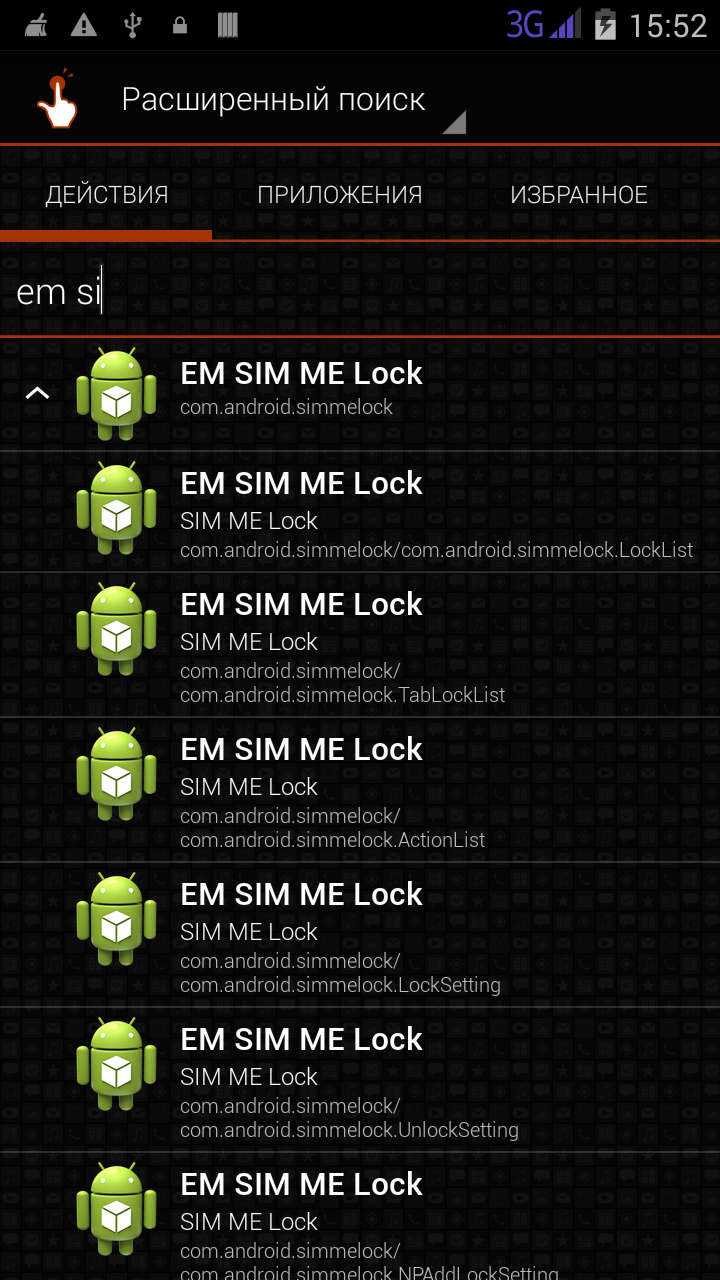Switch to the ПРИЛОЖЕНИЯ tab

339,195
